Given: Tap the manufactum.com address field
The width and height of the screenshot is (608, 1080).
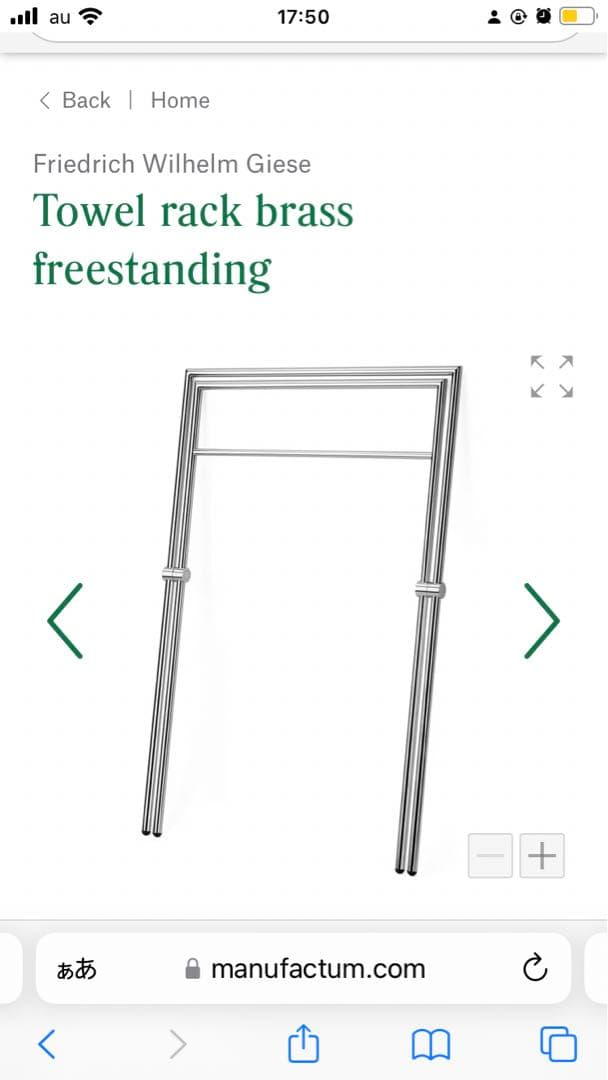Looking at the screenshot, I should [x=305, y=968].
